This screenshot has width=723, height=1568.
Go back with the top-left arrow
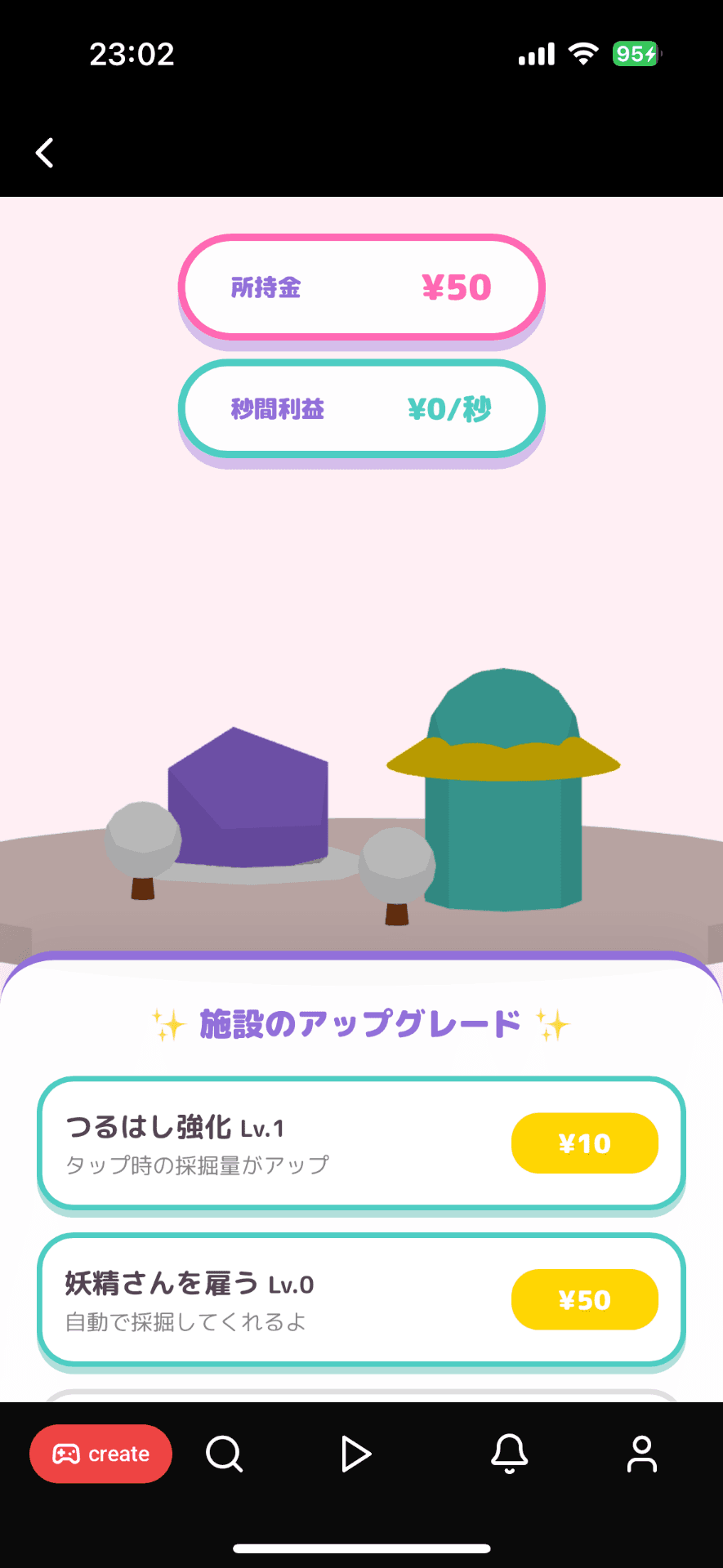45,153
